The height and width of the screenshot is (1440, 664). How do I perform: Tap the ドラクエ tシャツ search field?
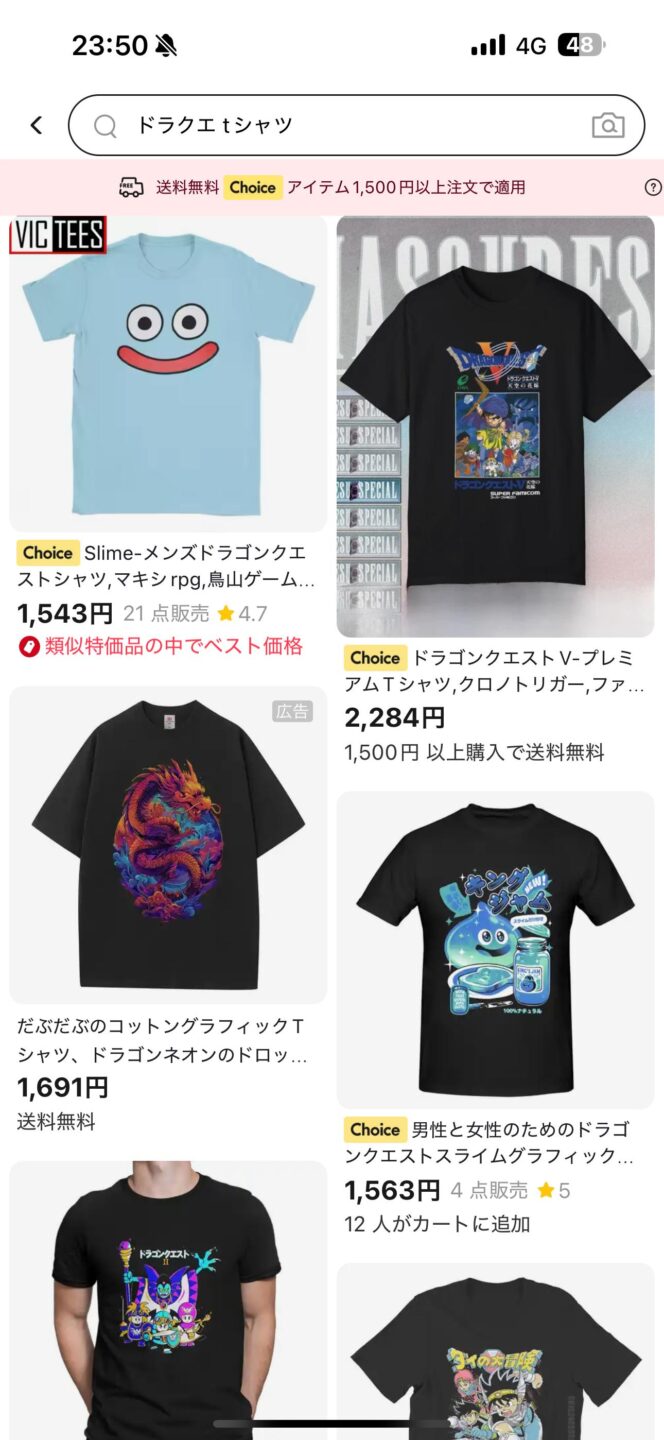[x=340, y=125]
